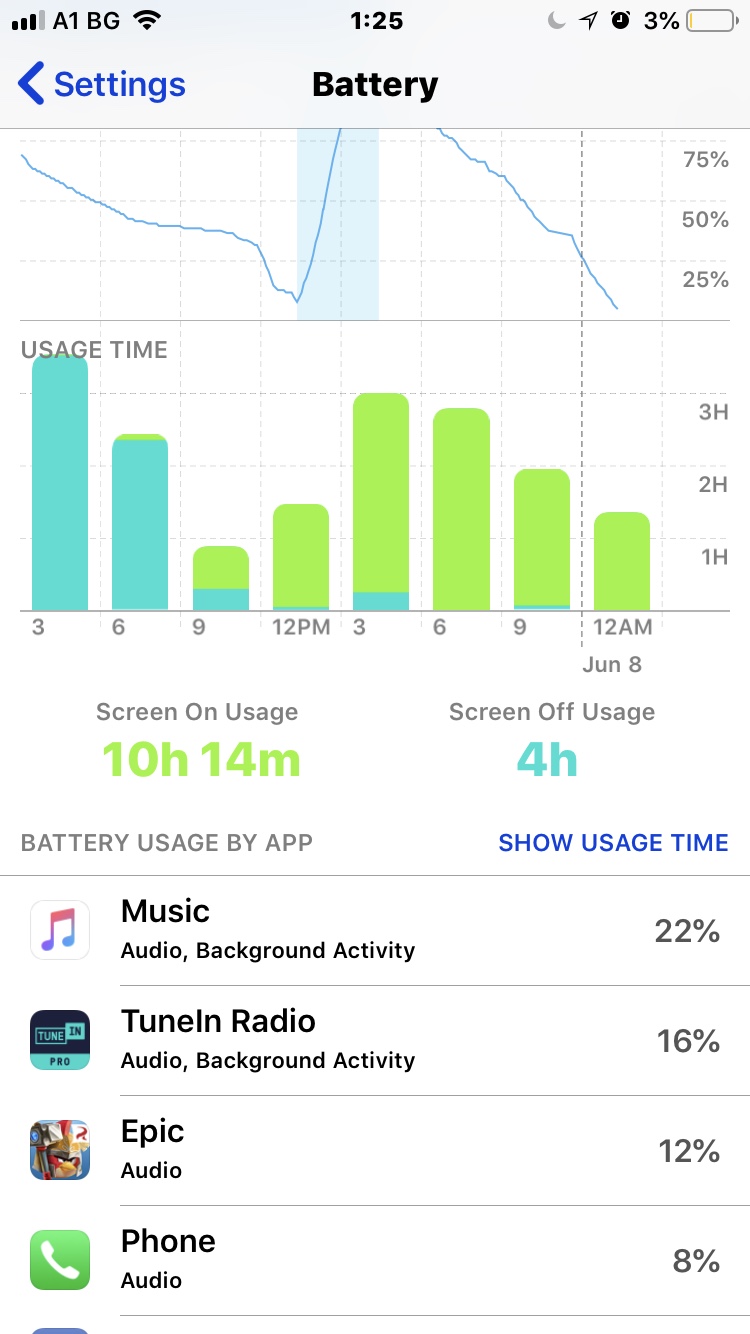Open Music battery usage row
The image size is (750, 1334).
[375, 931]
